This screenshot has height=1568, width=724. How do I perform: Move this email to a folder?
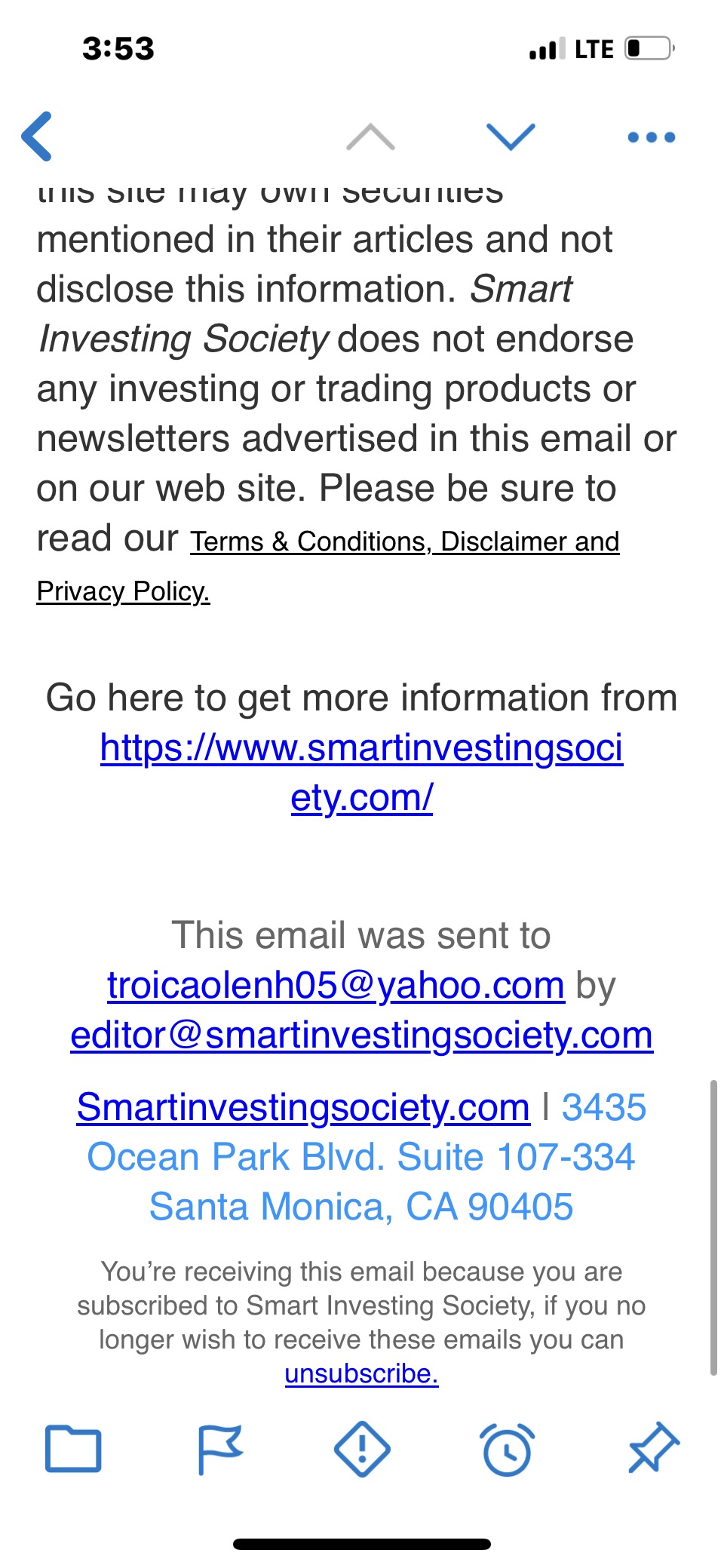point(73,1449)
